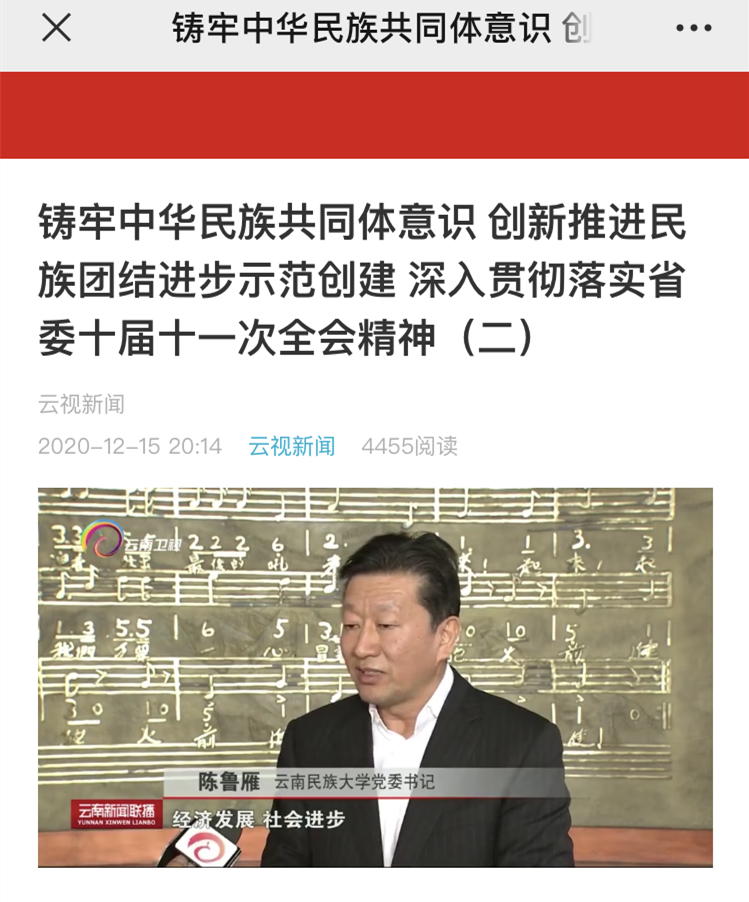Close the article page
The width and height of the screenshot is (749, 902).
tap(56, 28)
